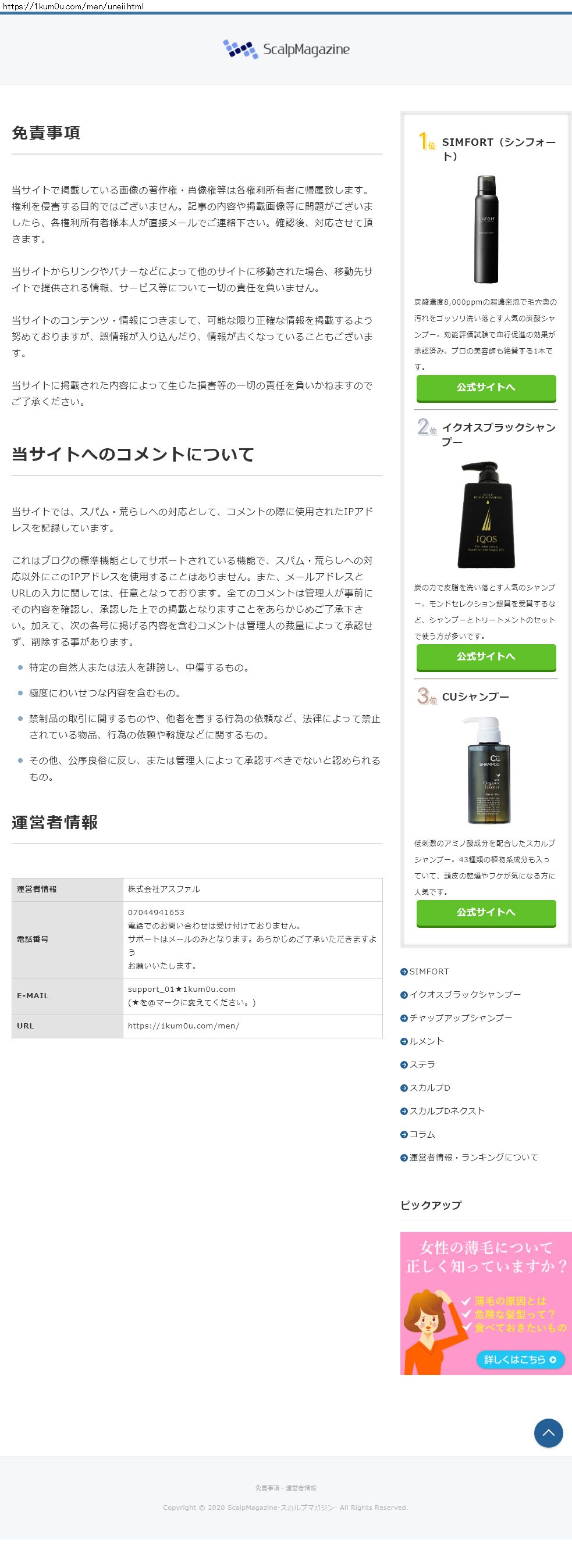
Task: Open the スカルプDネクスト link
Action: [446, 1111]
